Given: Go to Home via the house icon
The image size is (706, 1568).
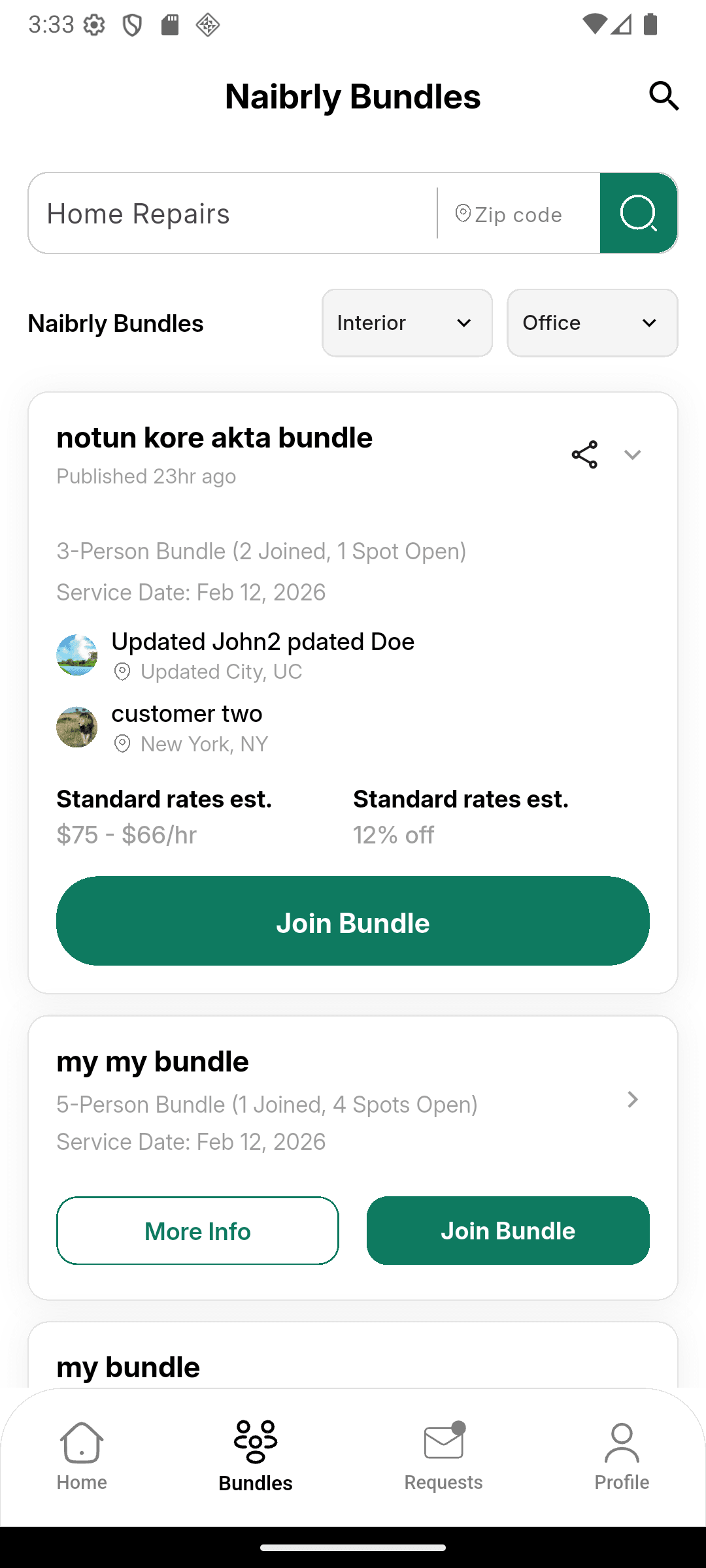Looking at the screenshot, I should coord(80,1444).
